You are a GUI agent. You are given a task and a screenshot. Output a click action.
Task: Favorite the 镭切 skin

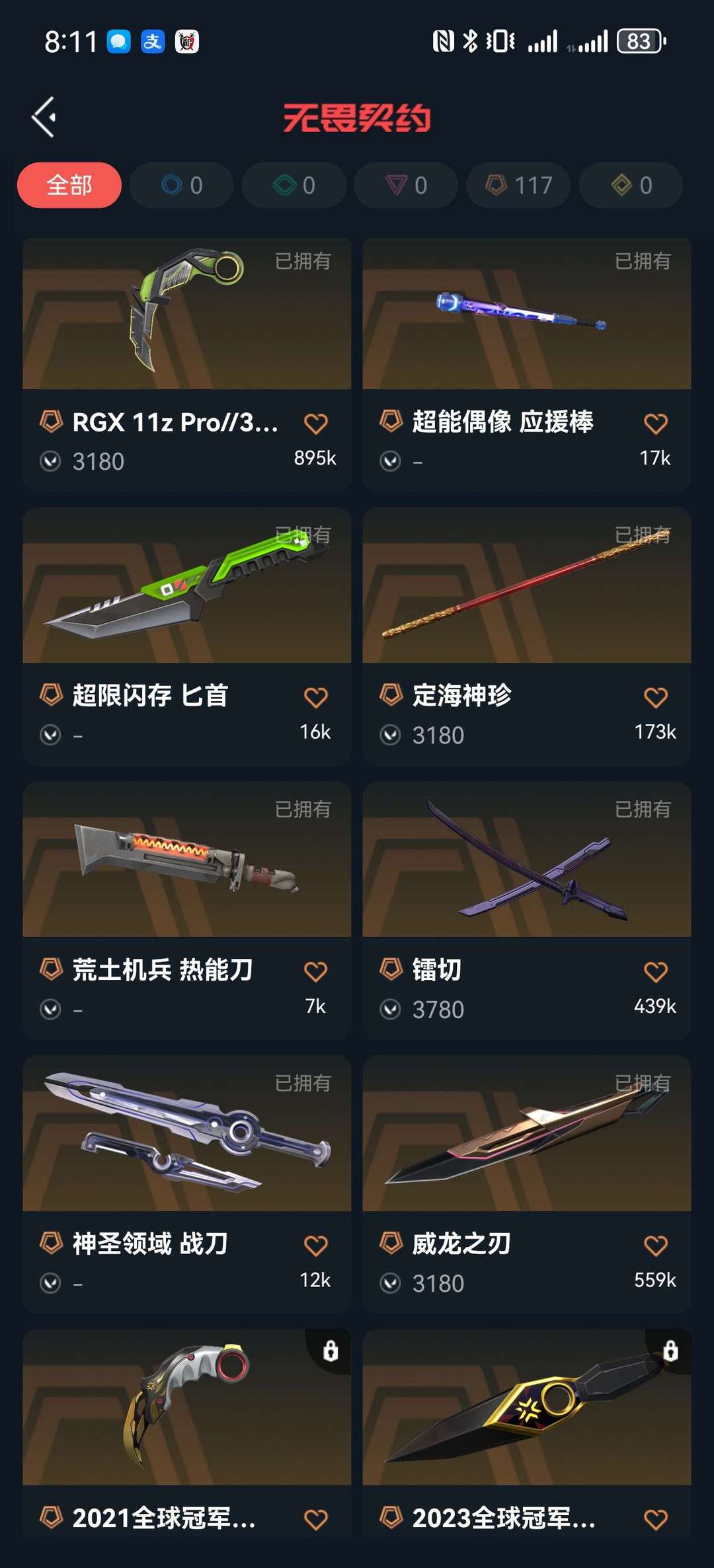tap(656, 971)
